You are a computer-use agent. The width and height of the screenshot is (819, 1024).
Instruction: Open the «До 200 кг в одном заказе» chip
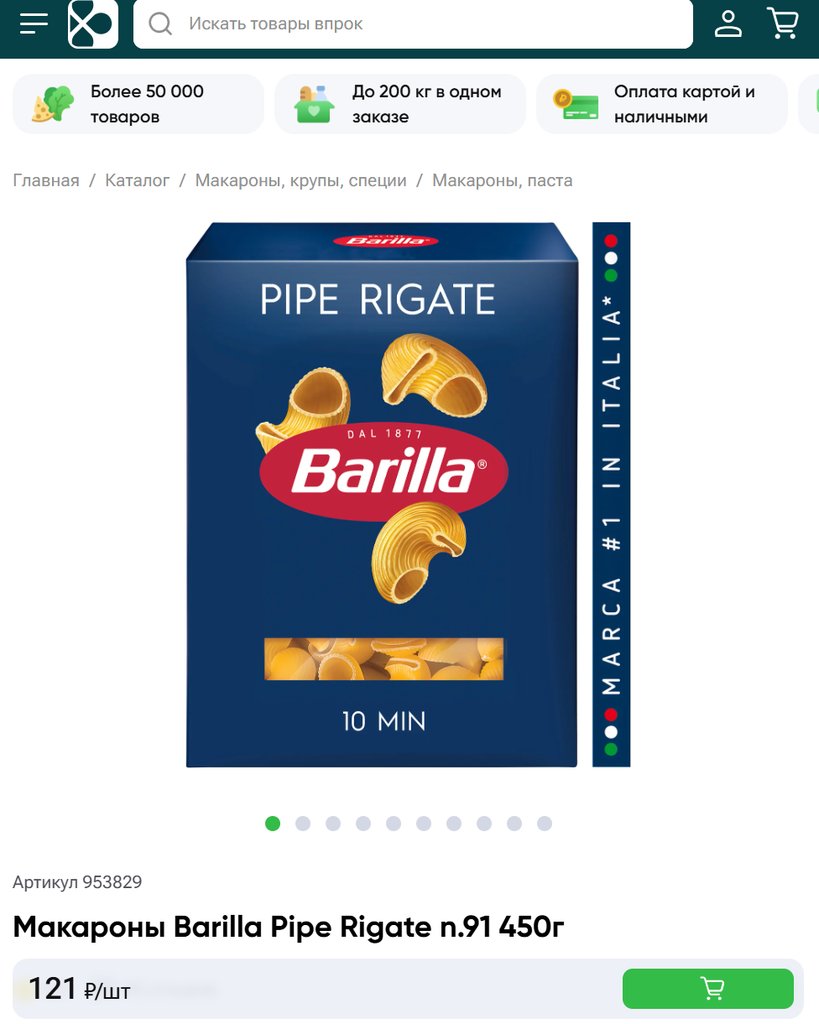click(400, 104)
